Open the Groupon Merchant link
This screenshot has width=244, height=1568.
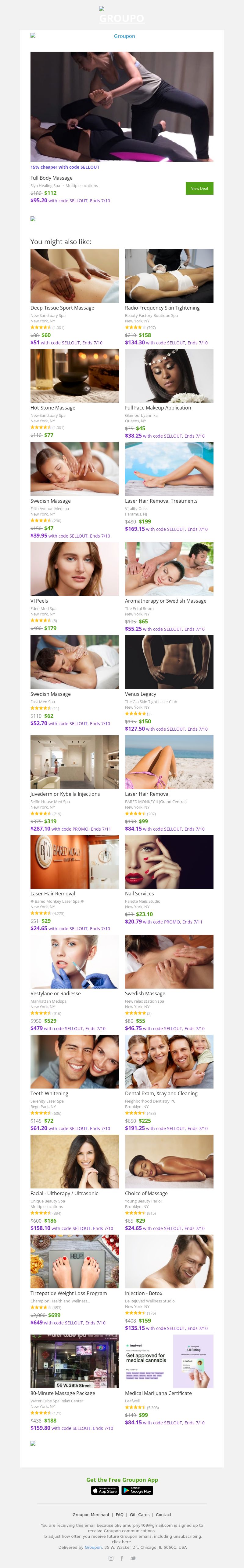[x=91, y=1514]
